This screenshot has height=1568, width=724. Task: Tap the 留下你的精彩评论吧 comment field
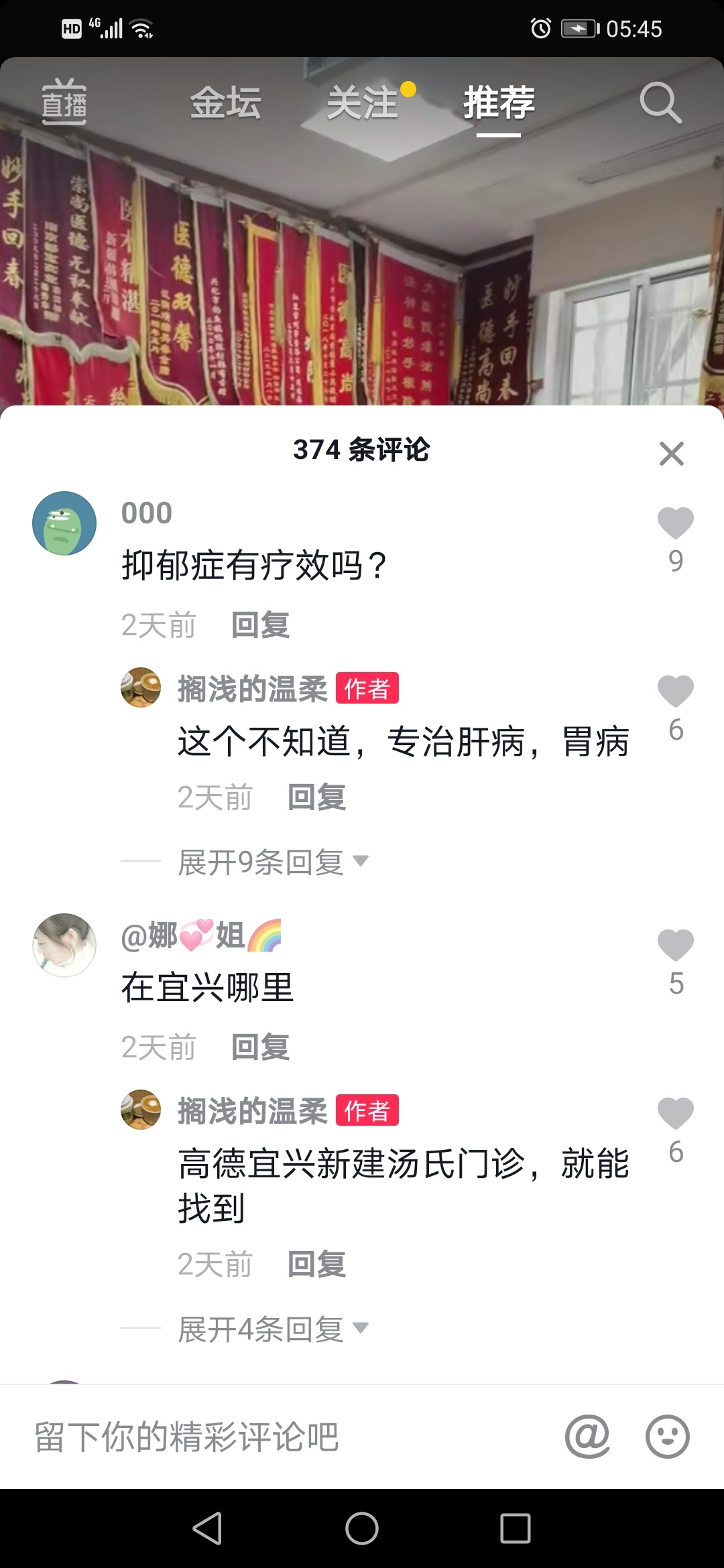click(x=268, y=1437)
